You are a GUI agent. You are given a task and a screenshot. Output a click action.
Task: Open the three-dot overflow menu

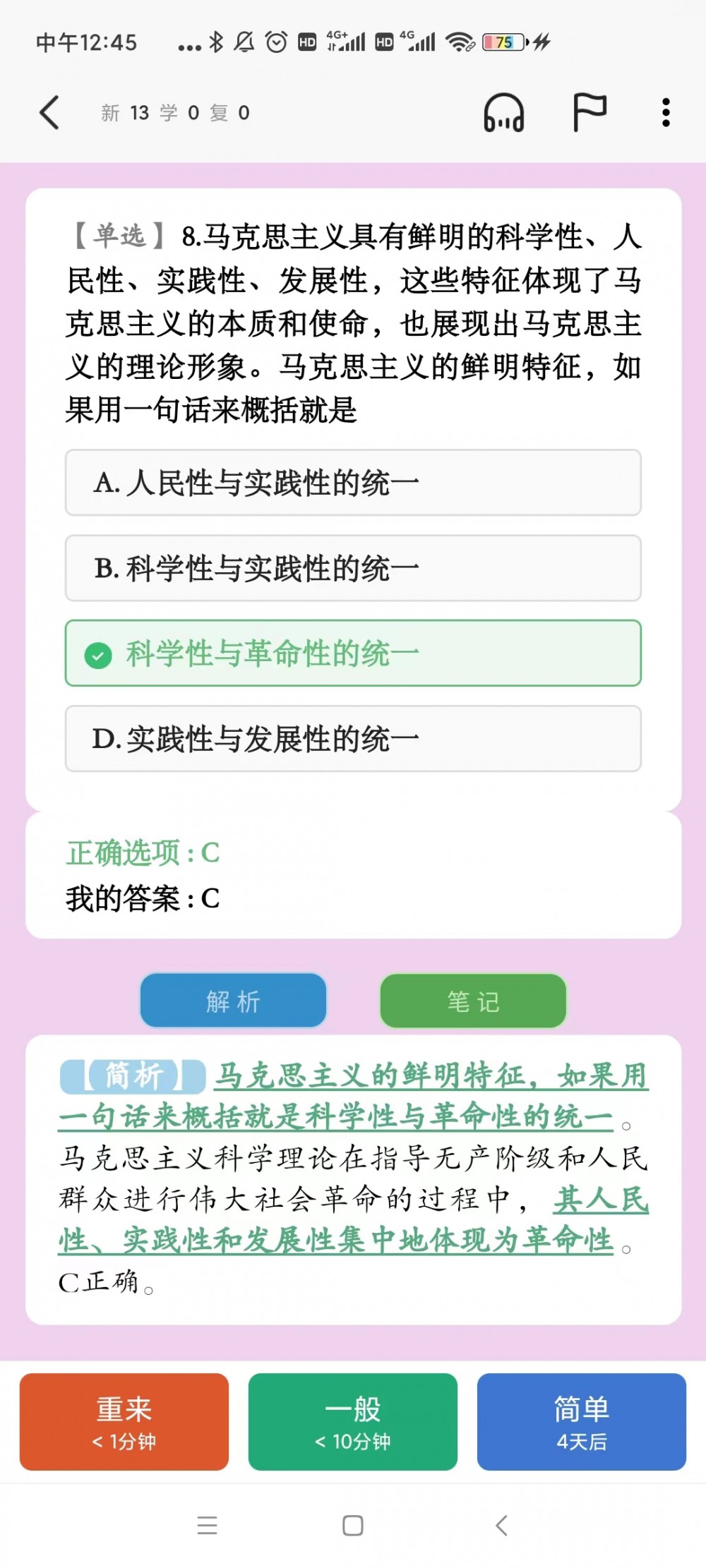pyautogui.click(x=665, y=113)
